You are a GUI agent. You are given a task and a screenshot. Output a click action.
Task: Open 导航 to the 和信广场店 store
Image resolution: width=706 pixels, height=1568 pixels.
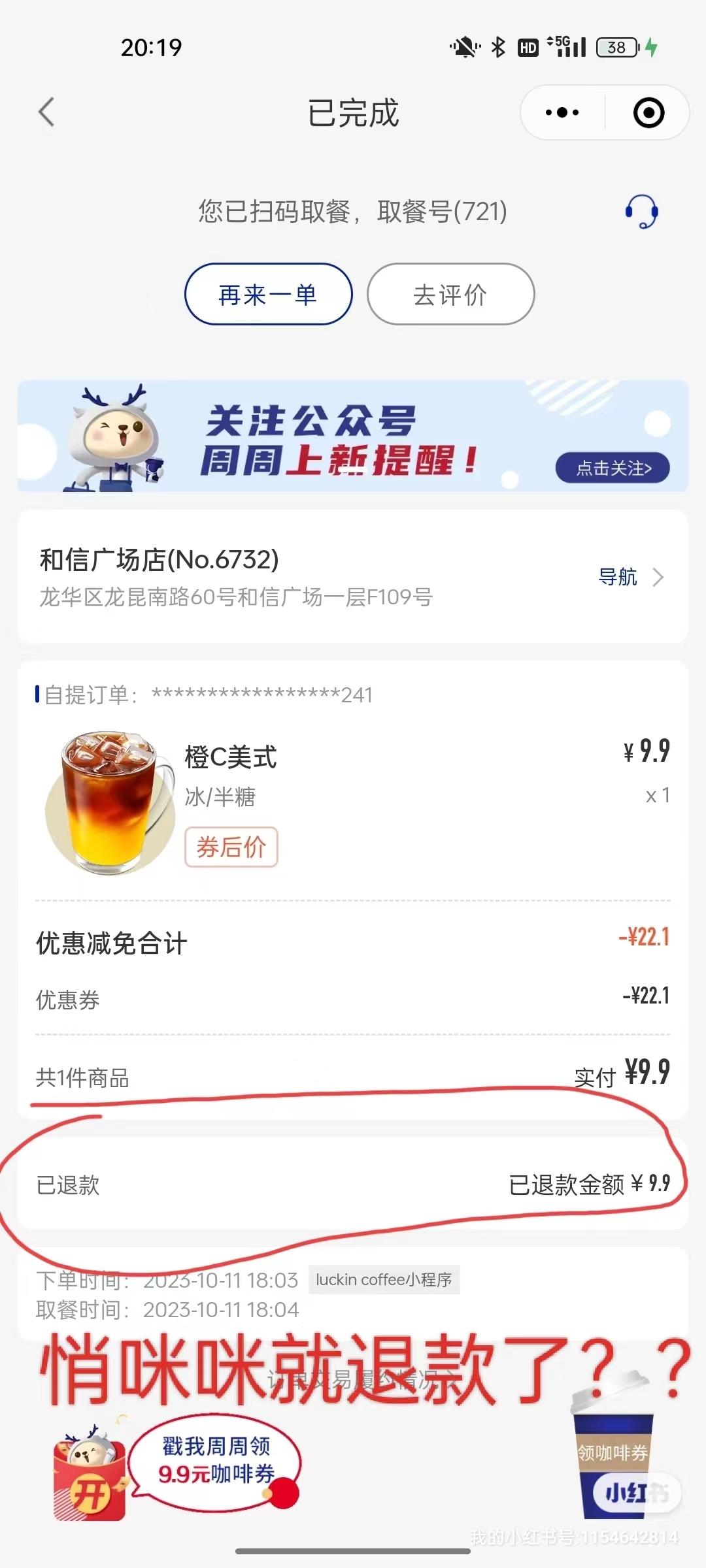(630, 578)
